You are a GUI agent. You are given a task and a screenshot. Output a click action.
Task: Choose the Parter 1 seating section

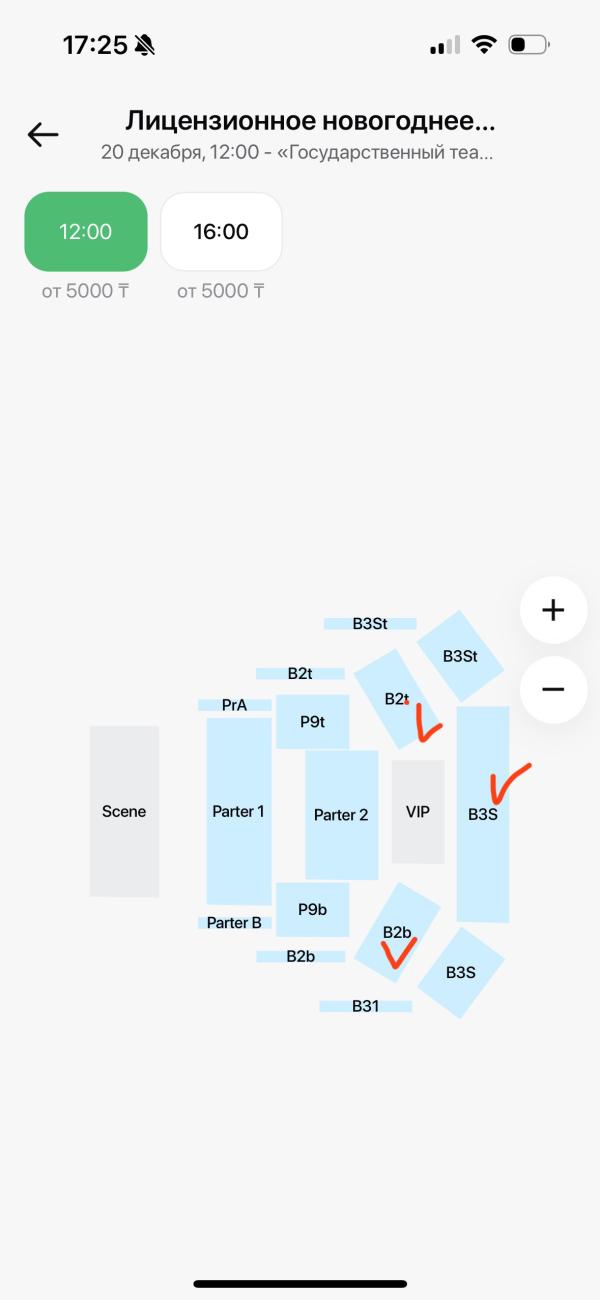239,811
